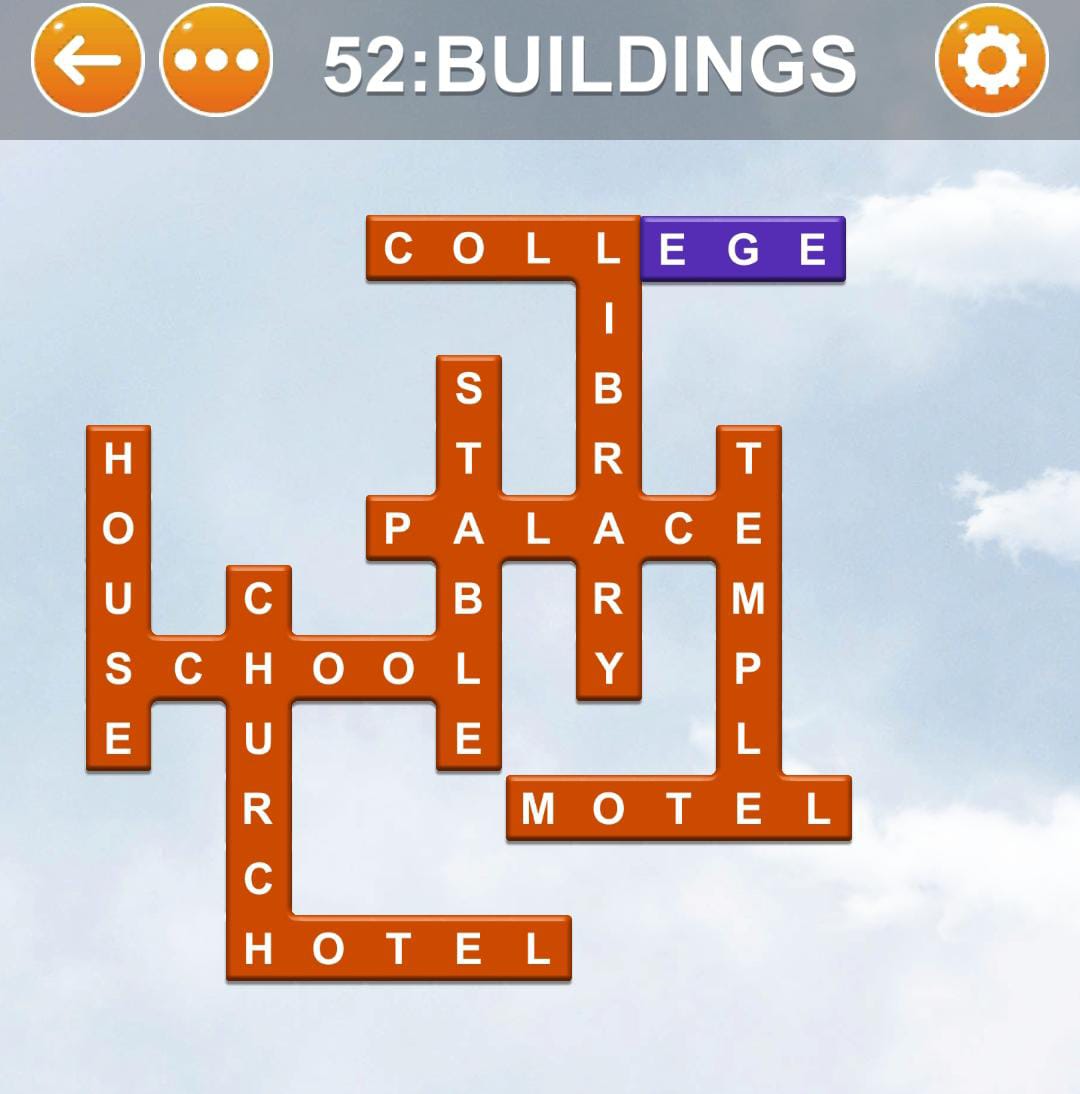Tap the top H tile of HOUSE
The width and height of the screenshot is (1080, 1094).
pos(118,459)
